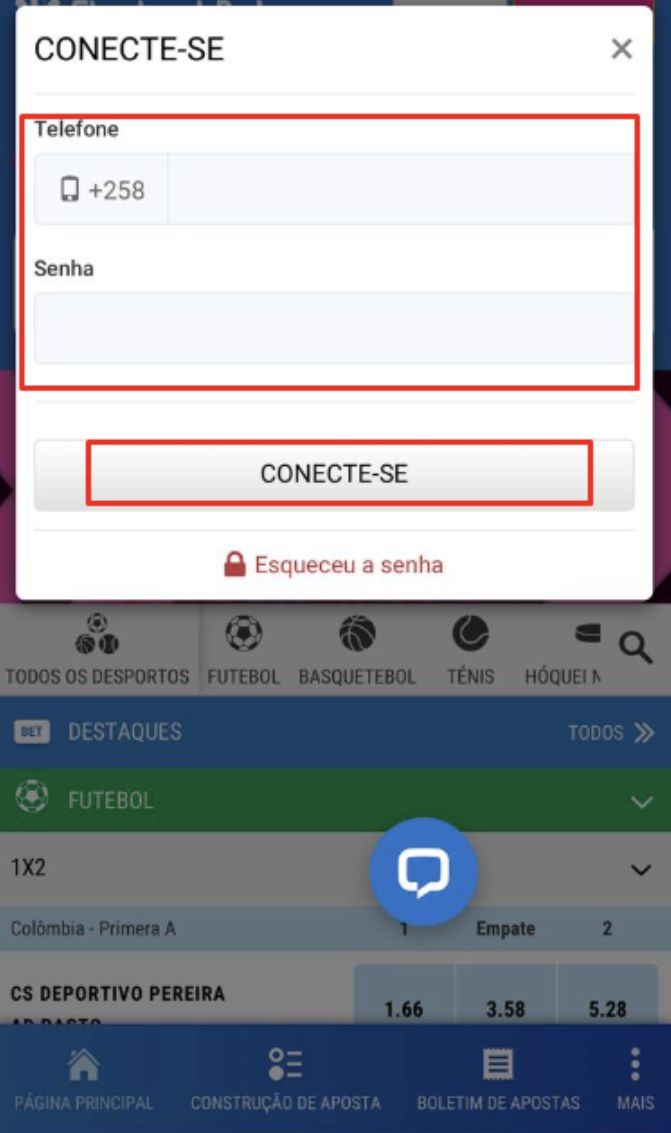View Todos highlights in Destaques
671x1133 pixels.
click(x=610, y=733)
